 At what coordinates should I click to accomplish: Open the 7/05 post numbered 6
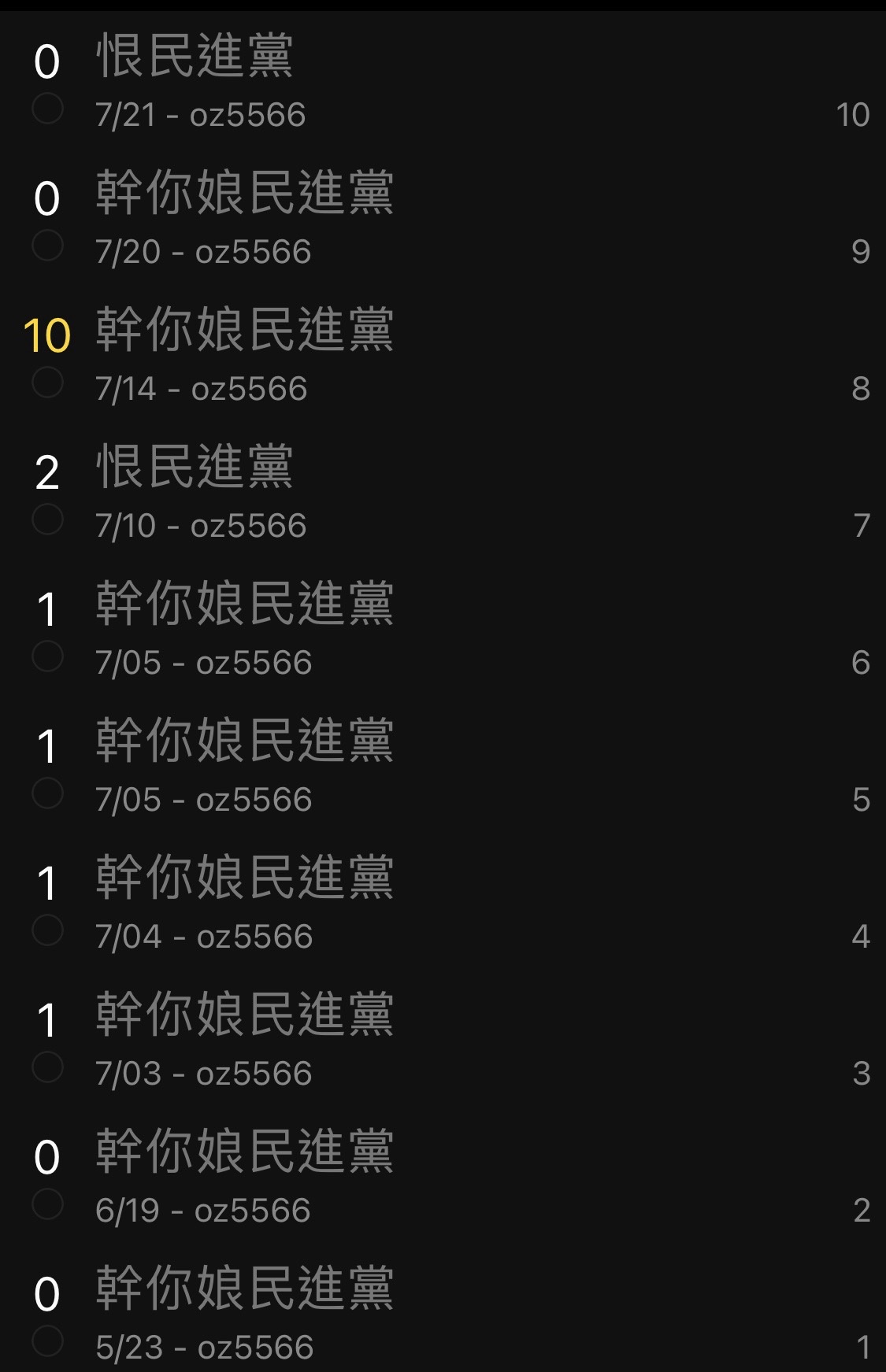pyautogui.click(x=244, y=605)
